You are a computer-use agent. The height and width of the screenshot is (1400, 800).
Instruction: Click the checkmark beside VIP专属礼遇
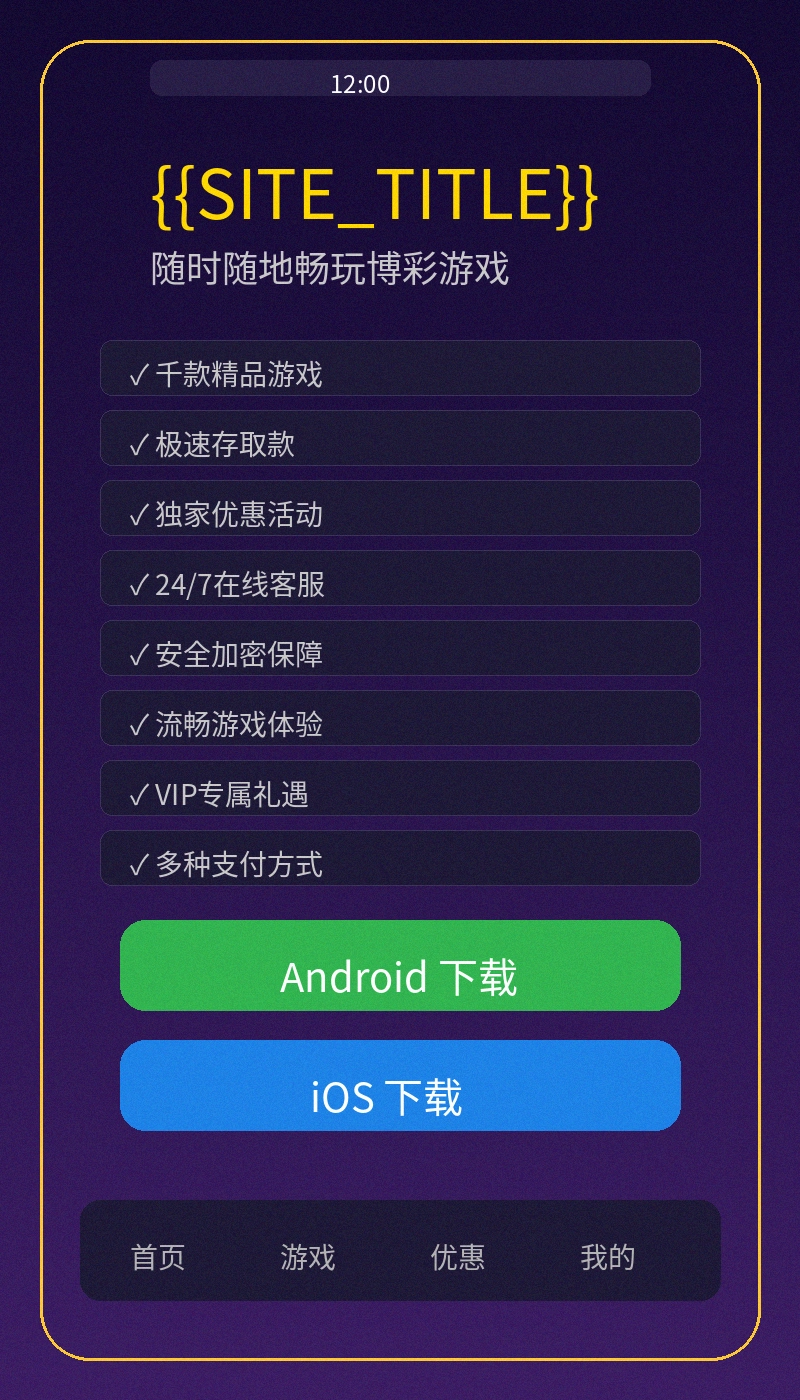tap(136, 792)
